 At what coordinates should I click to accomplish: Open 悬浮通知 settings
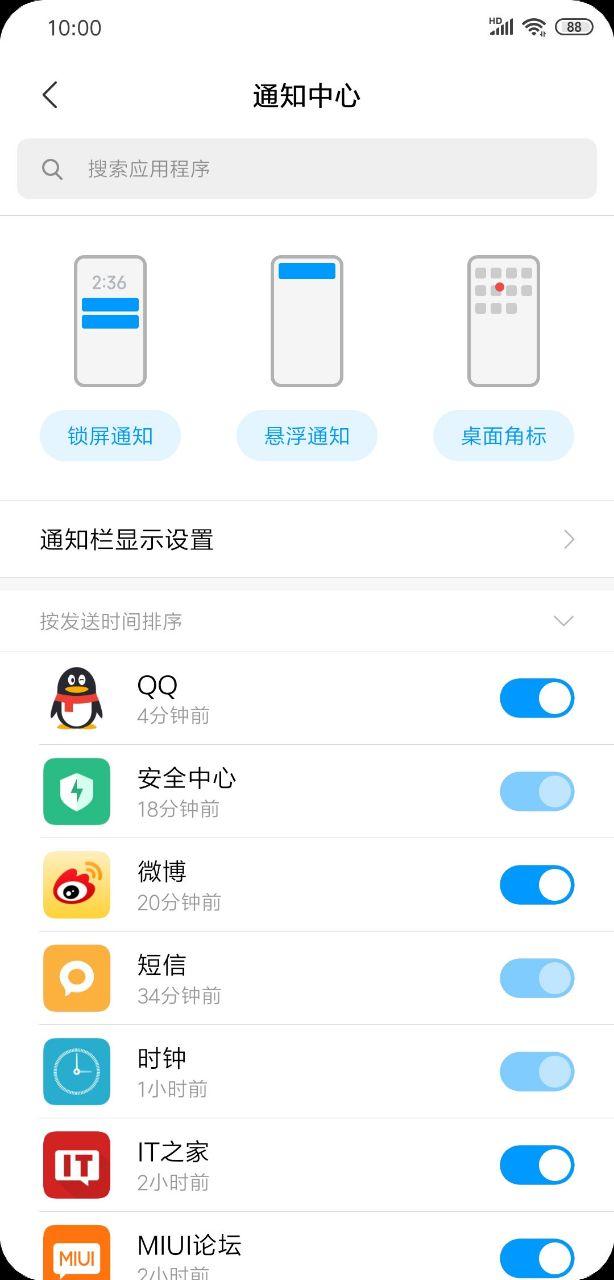(x=307, y=436)
